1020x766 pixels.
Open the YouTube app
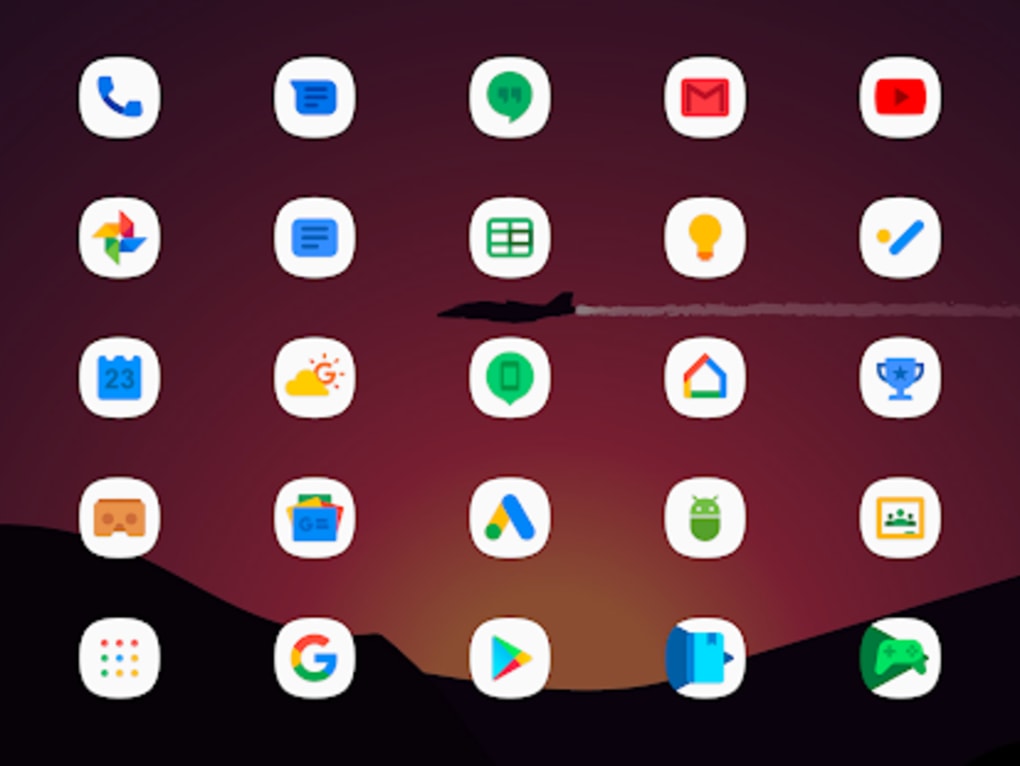click(x=900, y=98)
